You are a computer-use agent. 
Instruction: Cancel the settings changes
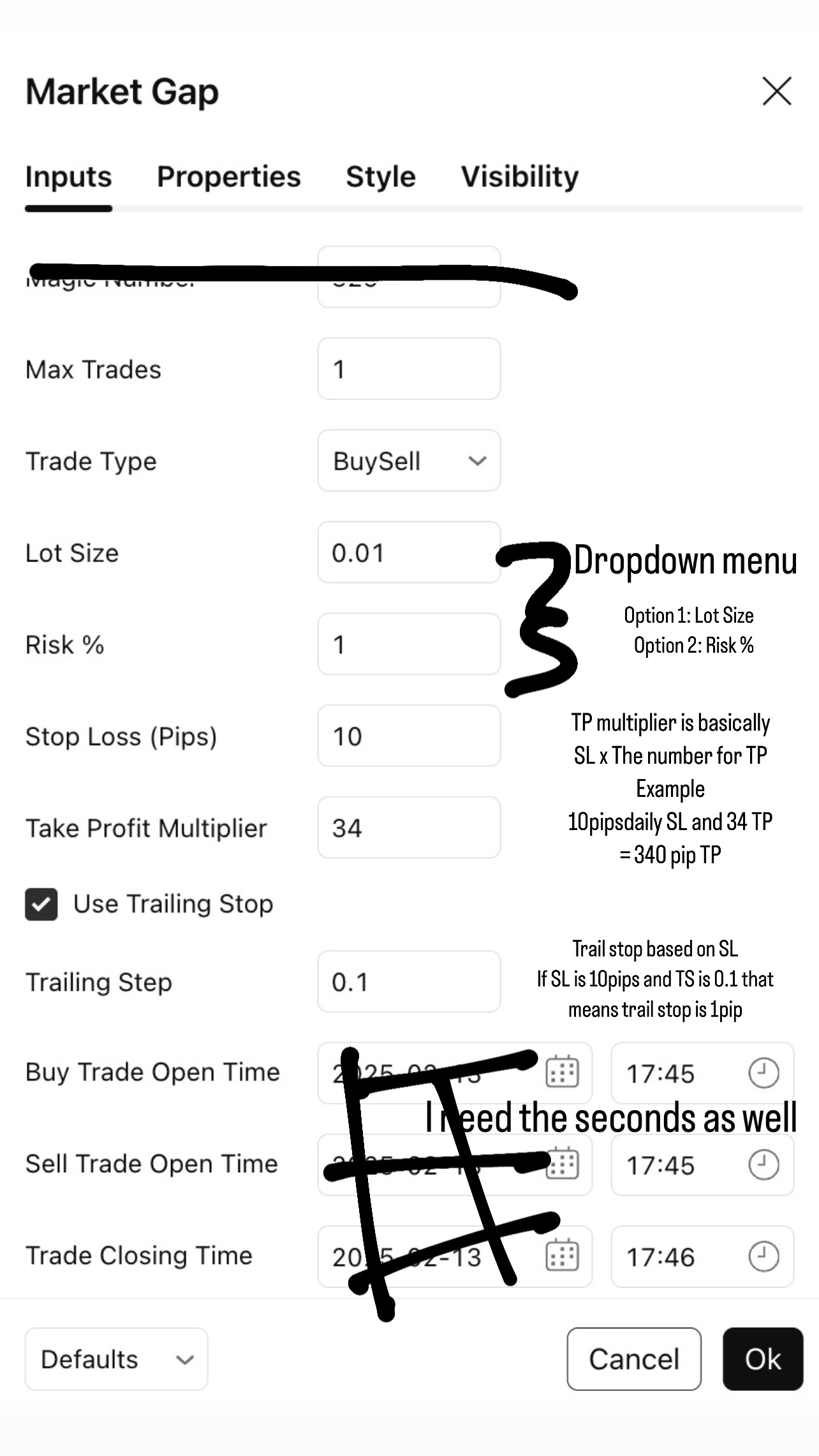pos(633,1359)
